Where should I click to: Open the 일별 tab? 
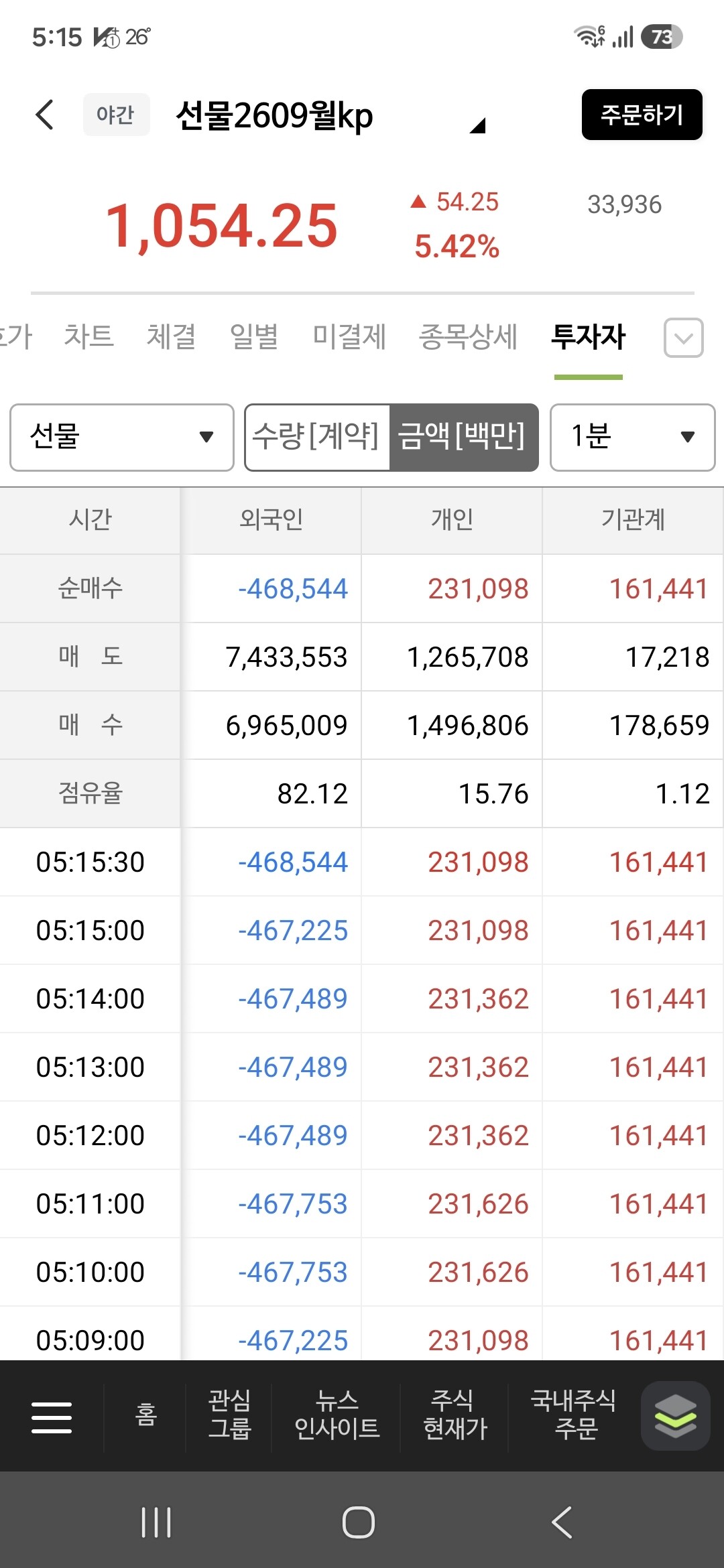[x=254, y=336]
